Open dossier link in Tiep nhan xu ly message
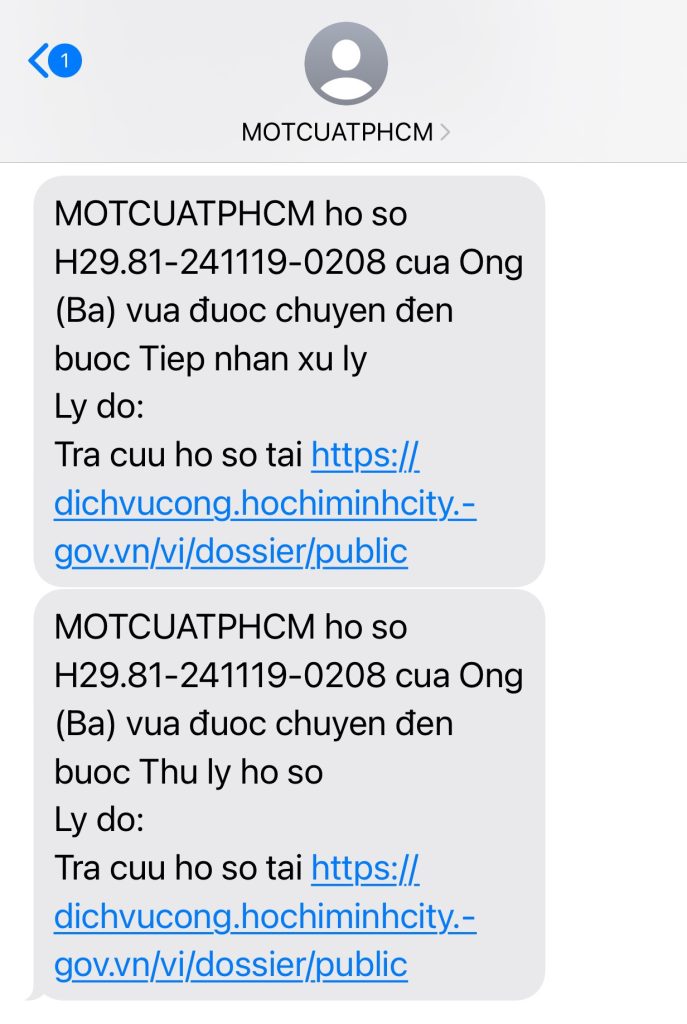This screenshot has width=687, height=1024. click(x=264, y=504)
